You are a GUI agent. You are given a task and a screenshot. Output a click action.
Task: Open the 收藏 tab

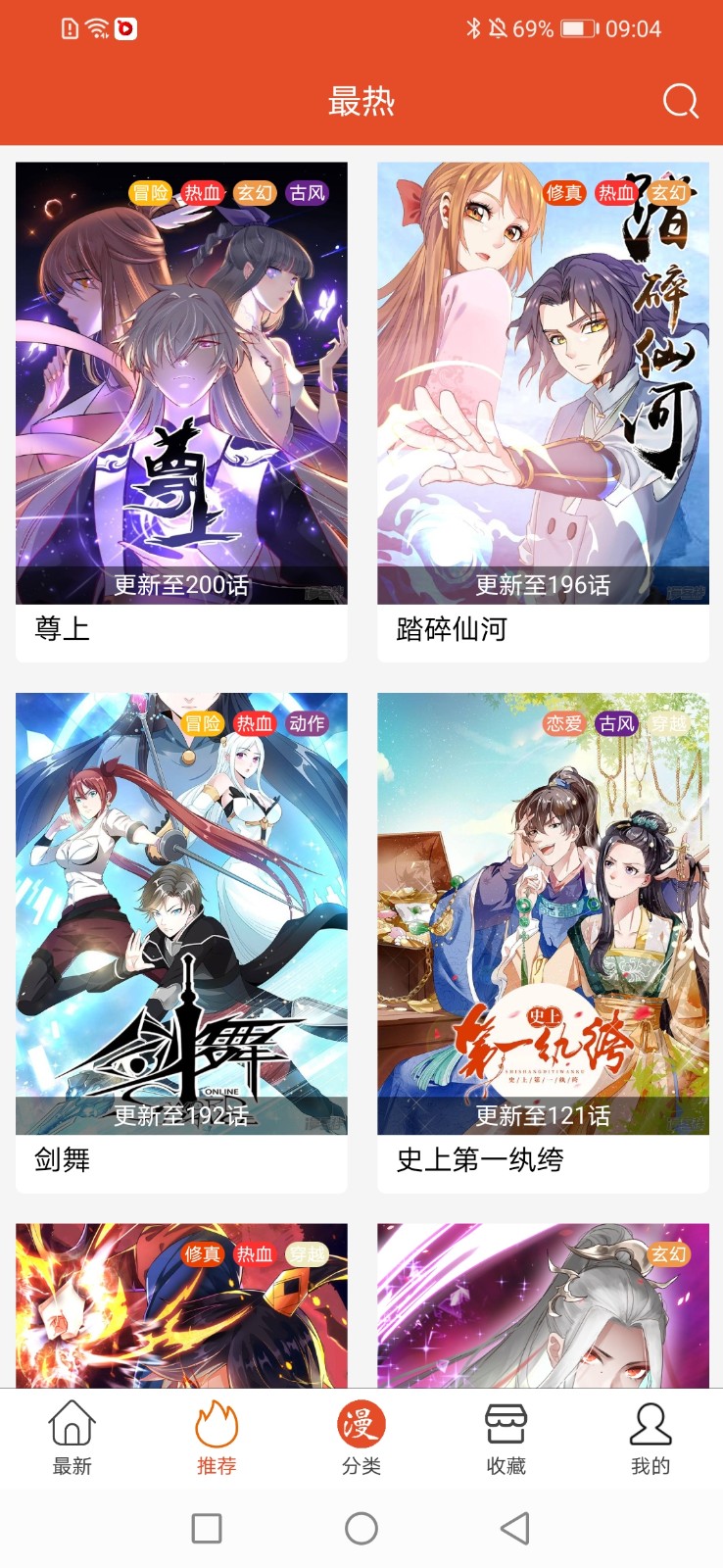pyautogui.click(x=506, y=1438)
